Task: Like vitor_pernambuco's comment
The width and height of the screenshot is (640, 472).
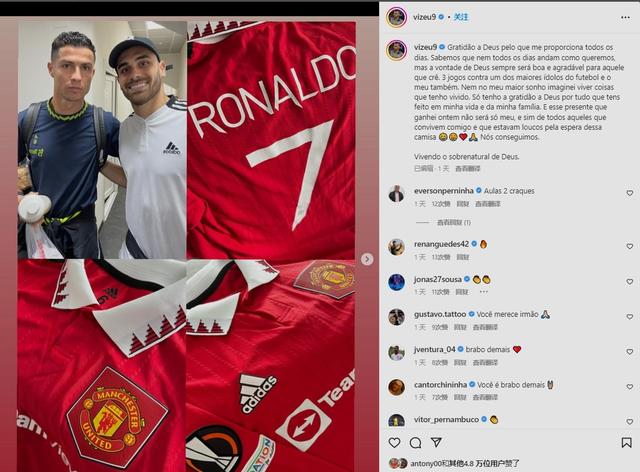Action: [629, 421]
